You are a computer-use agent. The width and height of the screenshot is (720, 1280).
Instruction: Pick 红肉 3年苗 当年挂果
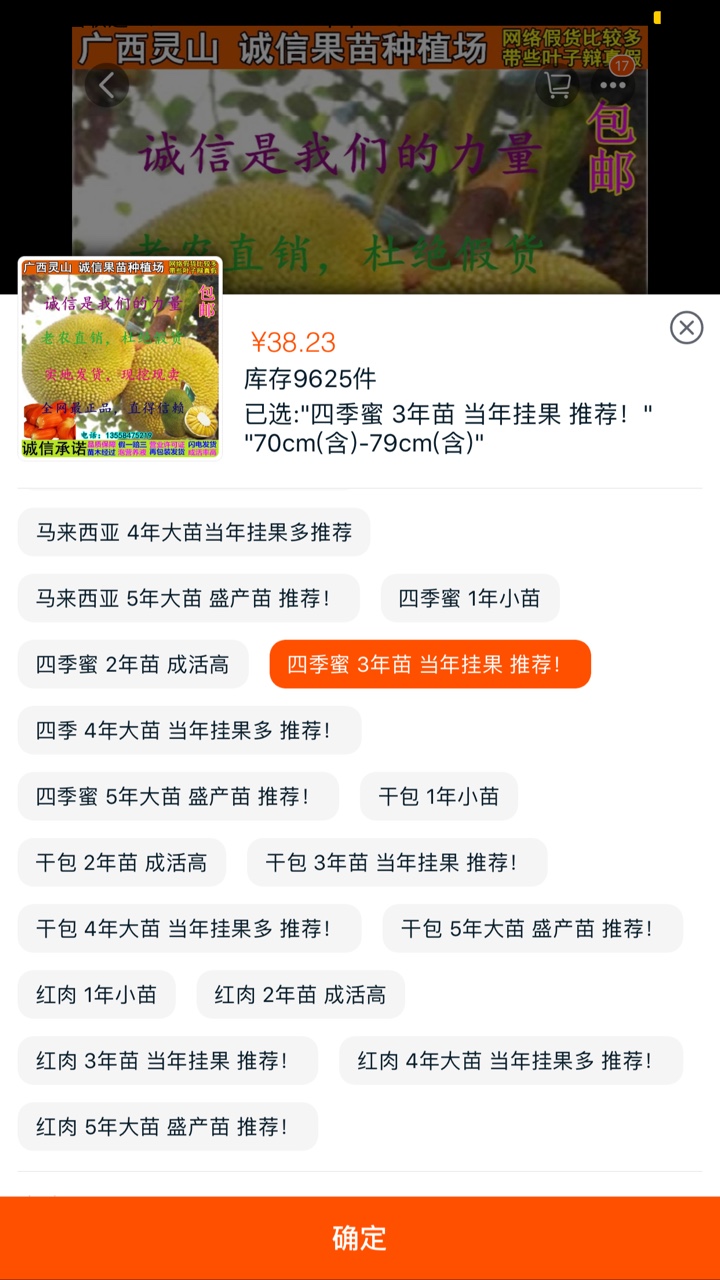[x=168, y=1060]
